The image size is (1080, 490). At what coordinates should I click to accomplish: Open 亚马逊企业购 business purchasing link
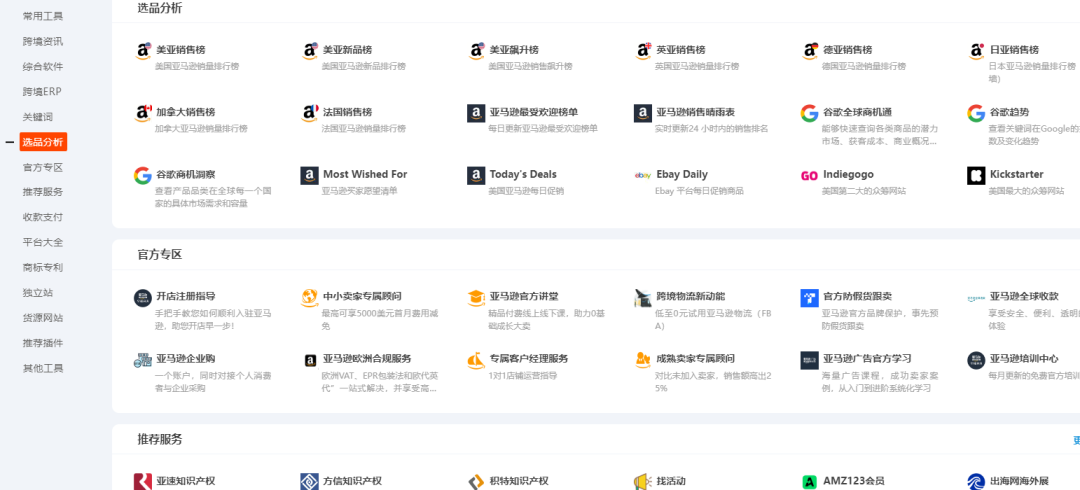point(185,358)
